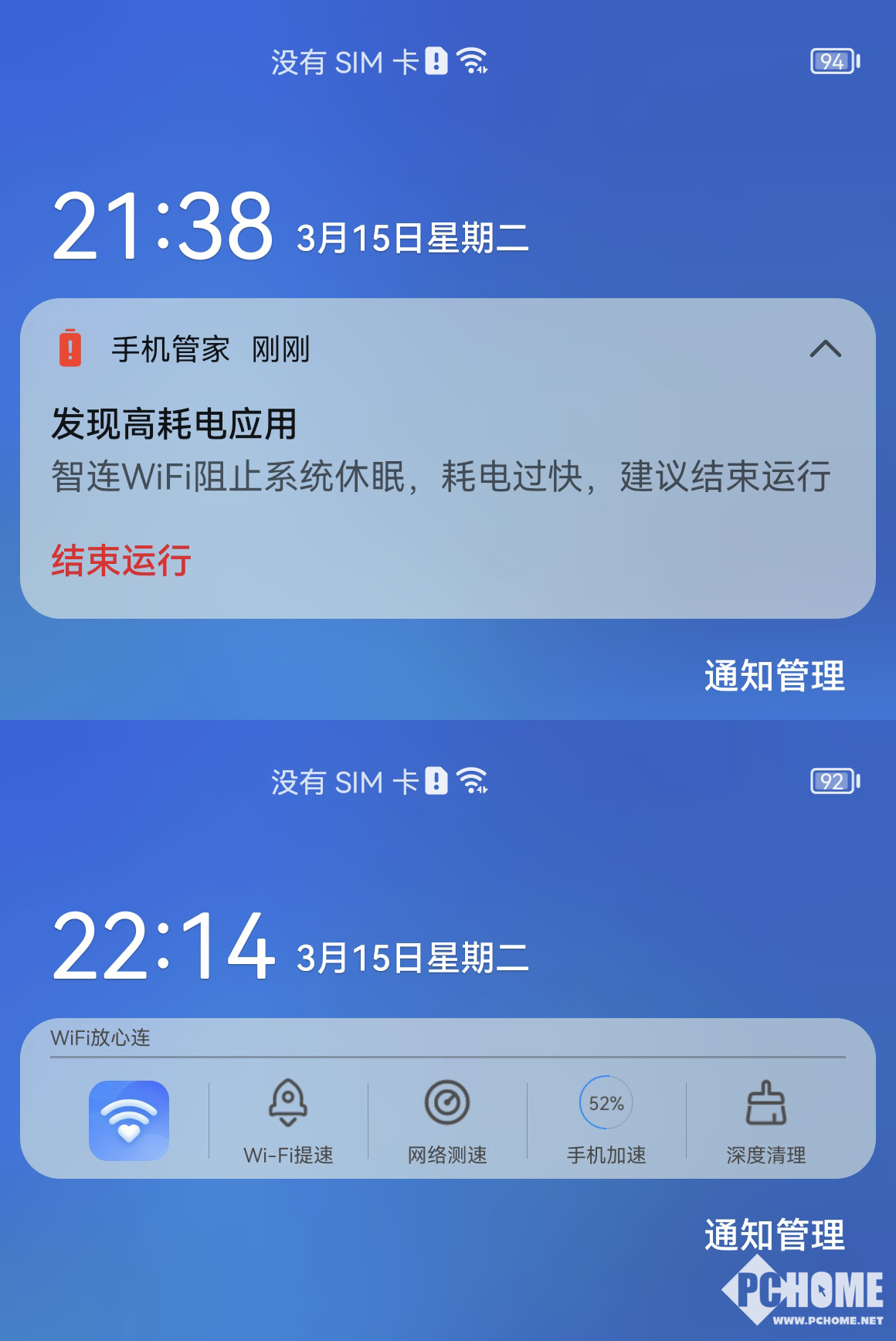Launch 深度清理 deep clean
This screenshot has width=896, height=1341.
click(765, 1120)
